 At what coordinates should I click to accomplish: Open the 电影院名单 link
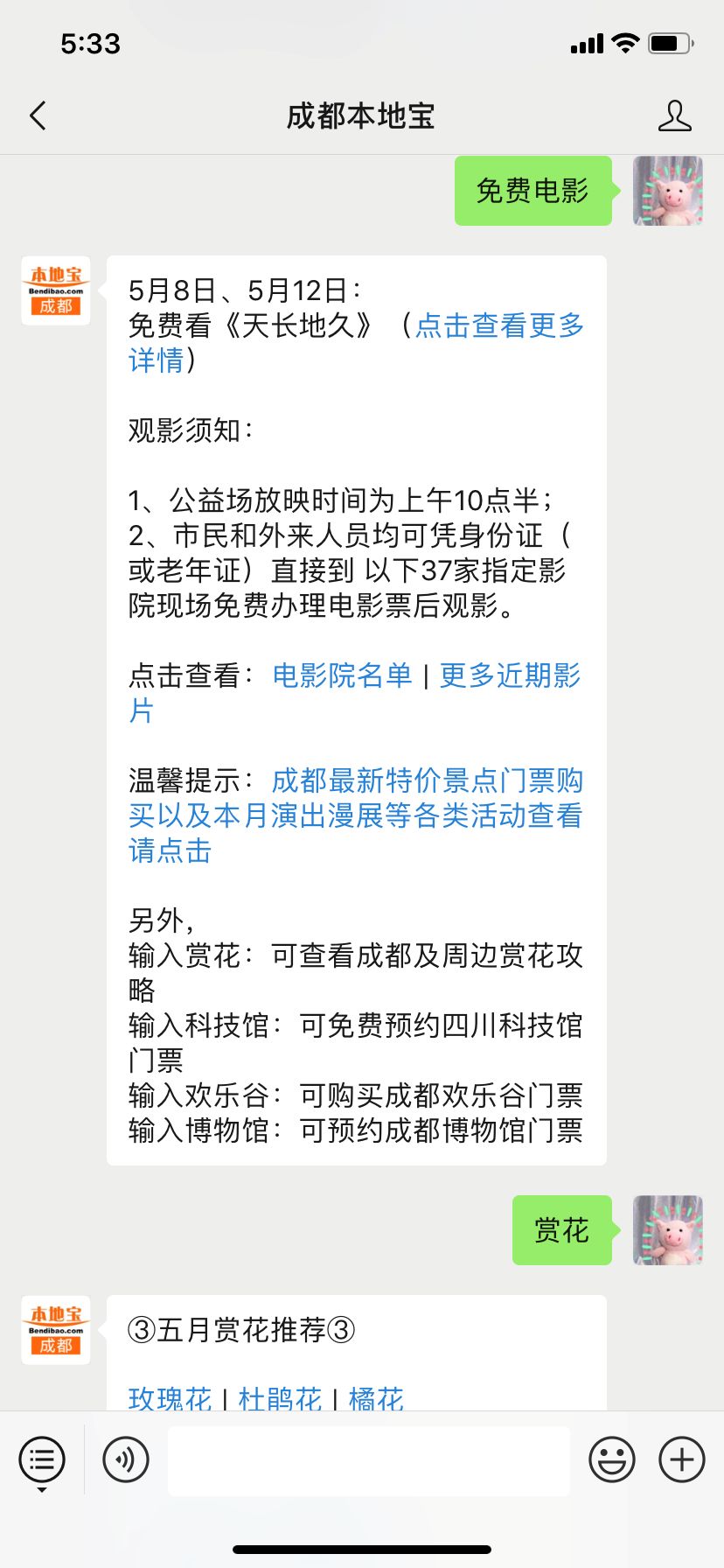pyautogui.click(x=342, y=675)
